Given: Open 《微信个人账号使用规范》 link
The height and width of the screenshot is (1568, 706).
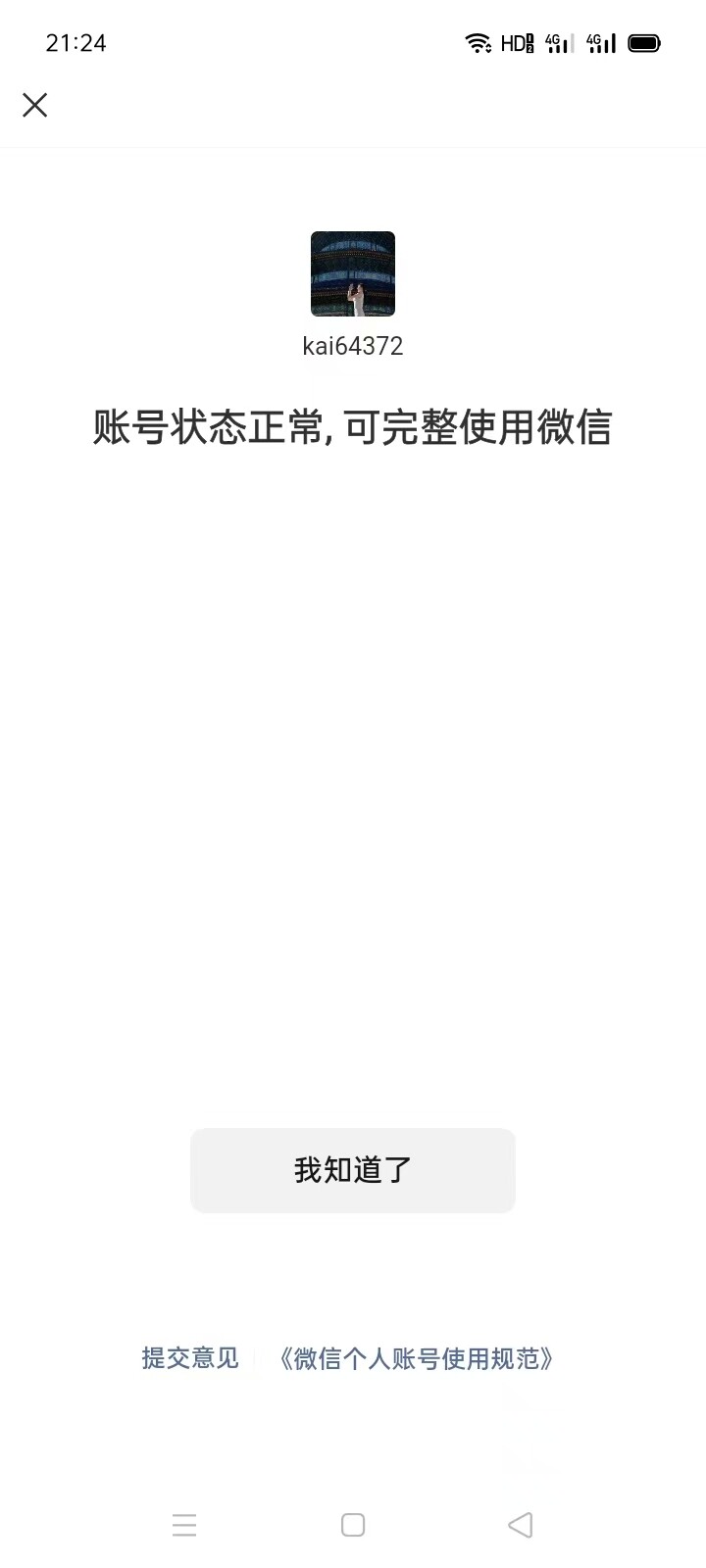Looking at the screenshot, I should point(416,1358).
